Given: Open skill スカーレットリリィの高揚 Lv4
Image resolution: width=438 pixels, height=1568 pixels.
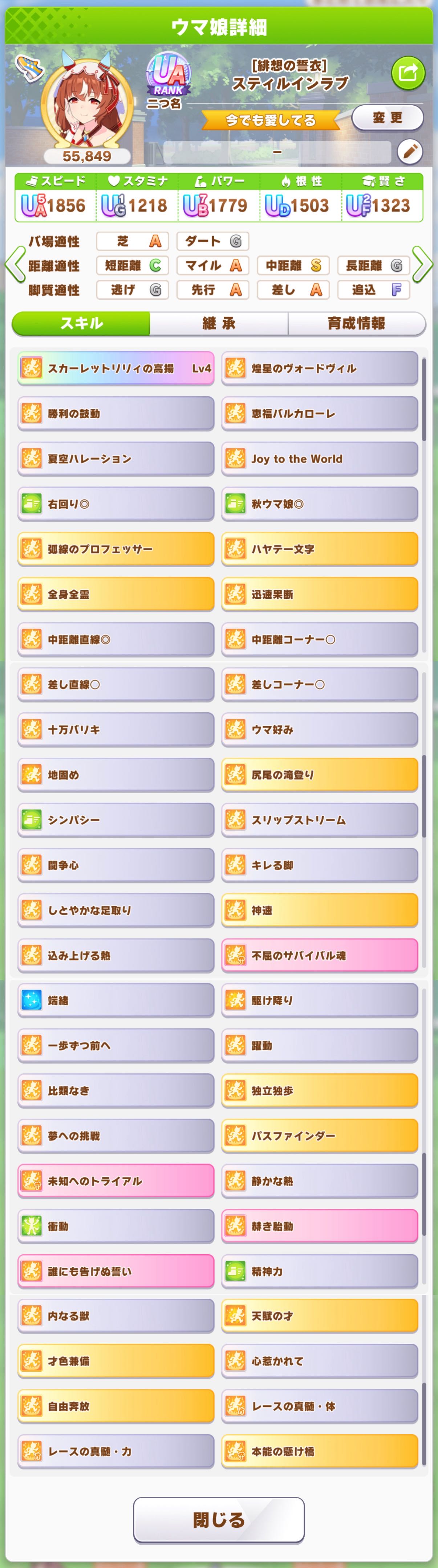Looking at the screenshot, I should point(116,368).
